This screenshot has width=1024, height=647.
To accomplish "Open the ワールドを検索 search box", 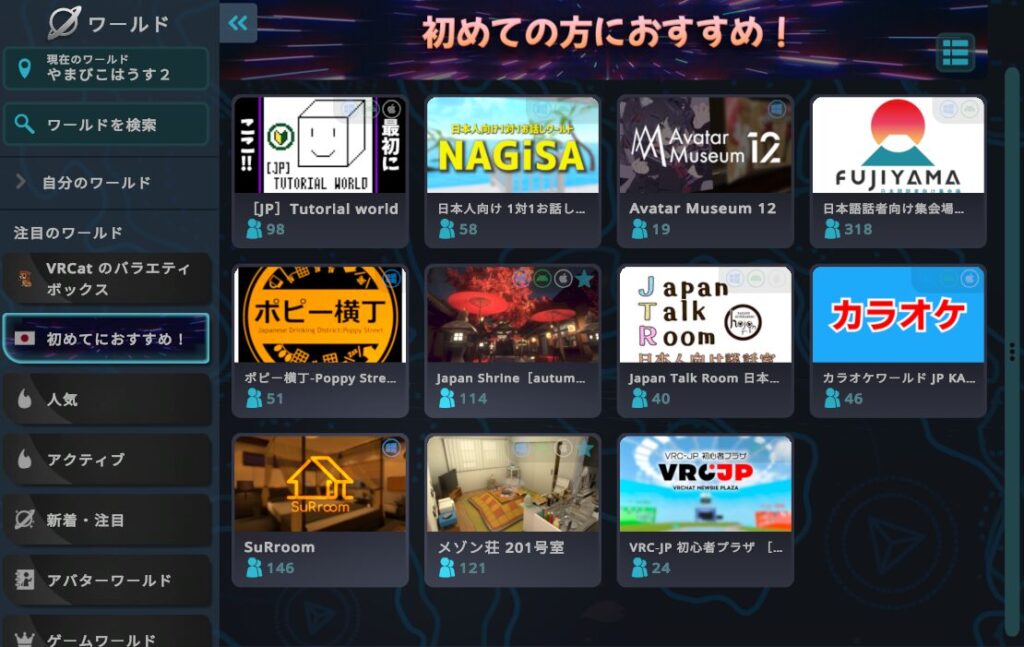I will point(106,125).
